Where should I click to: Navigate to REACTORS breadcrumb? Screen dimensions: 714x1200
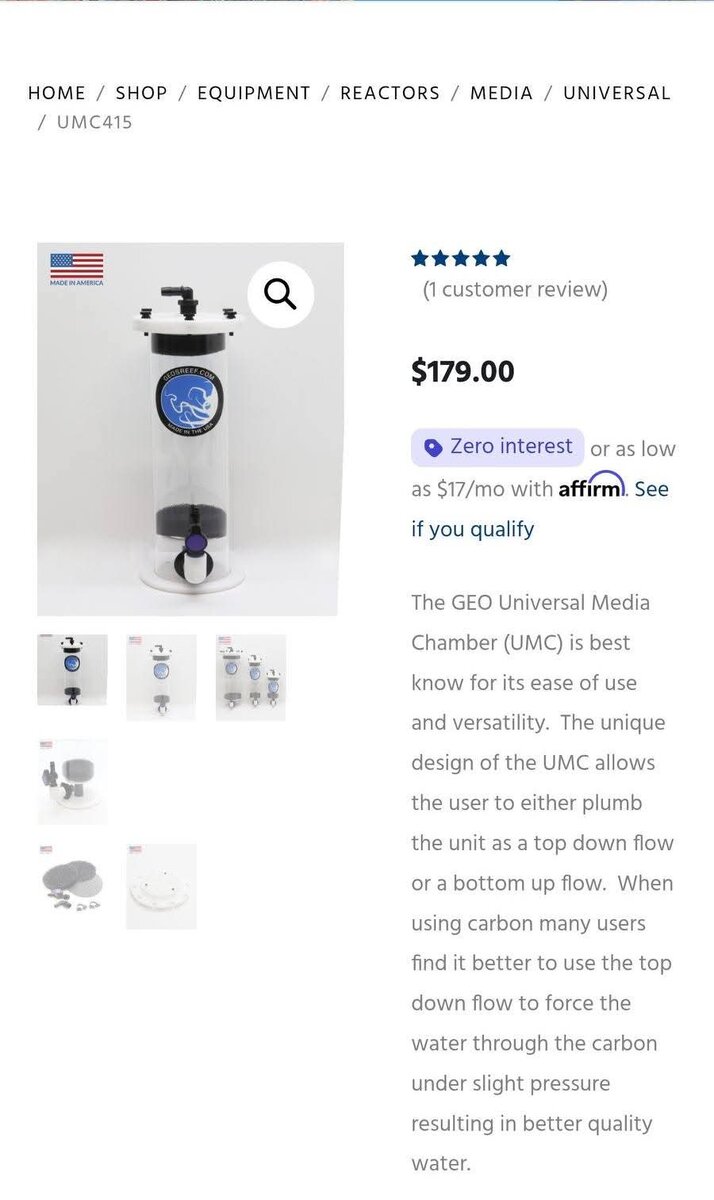(390, 93)
